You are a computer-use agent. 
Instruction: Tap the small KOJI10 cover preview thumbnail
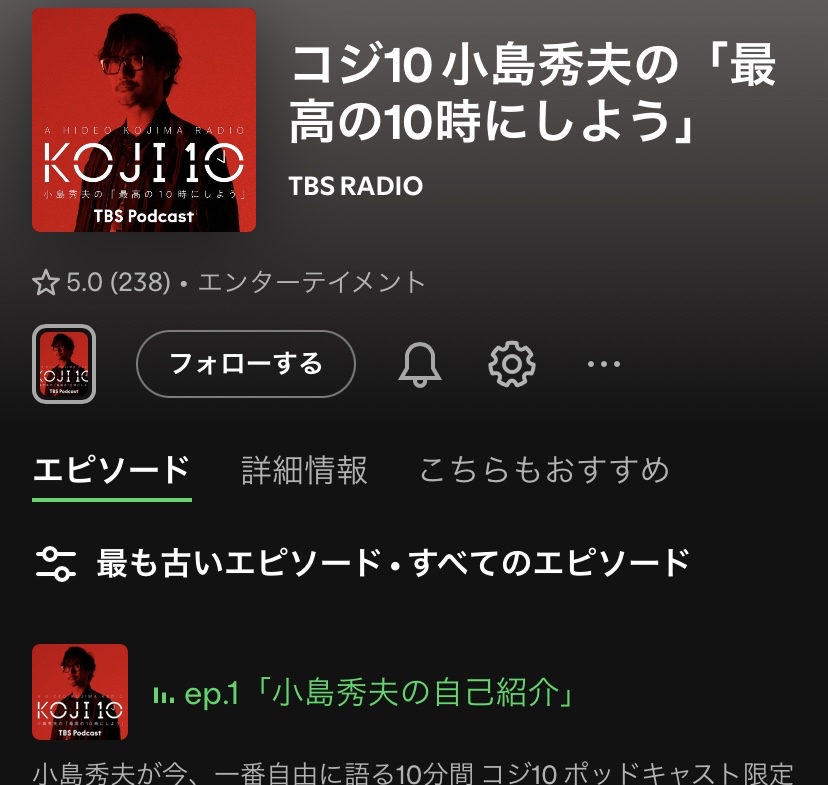64,364
